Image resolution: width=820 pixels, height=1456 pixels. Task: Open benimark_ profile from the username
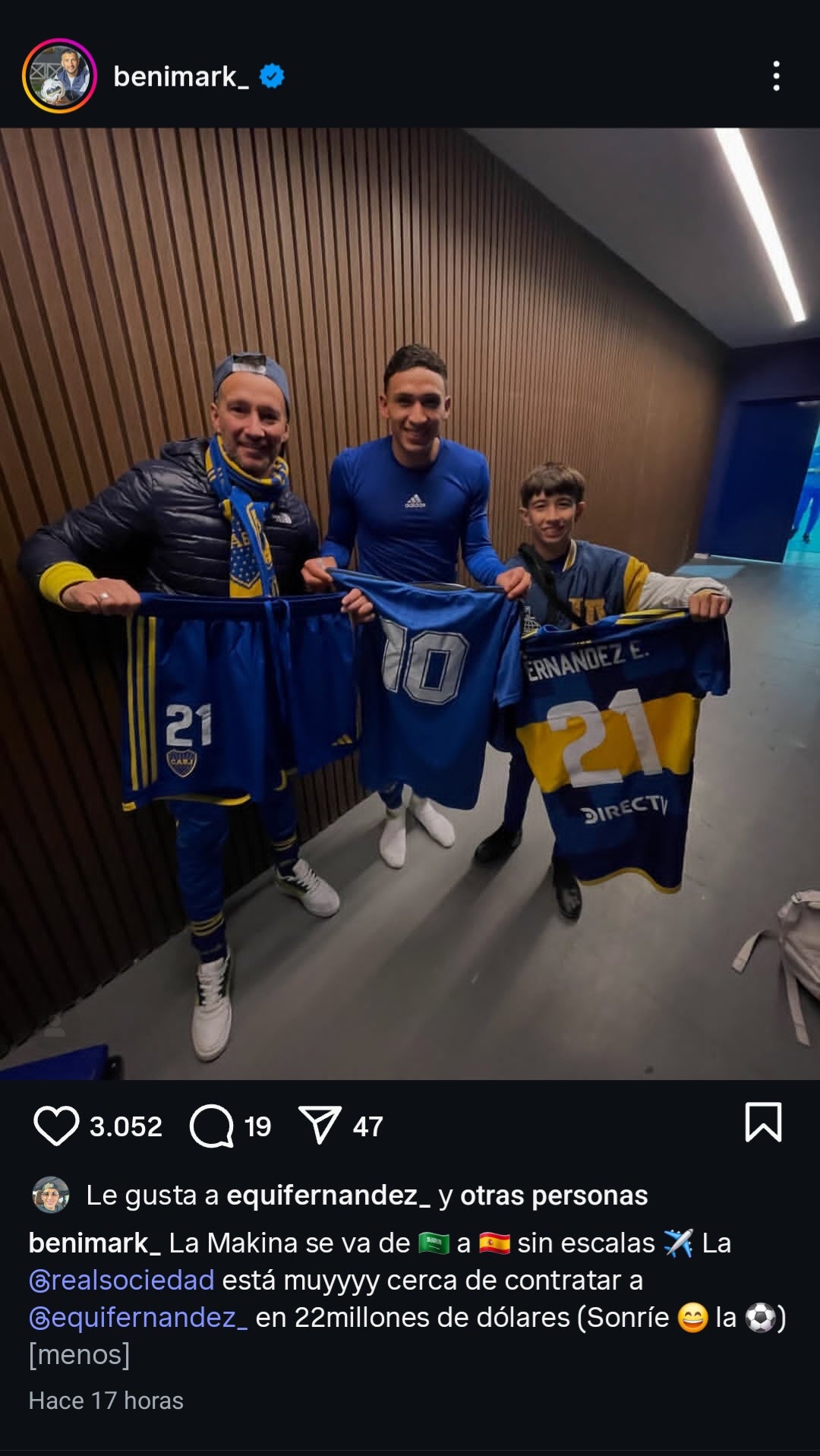(181, 77)
